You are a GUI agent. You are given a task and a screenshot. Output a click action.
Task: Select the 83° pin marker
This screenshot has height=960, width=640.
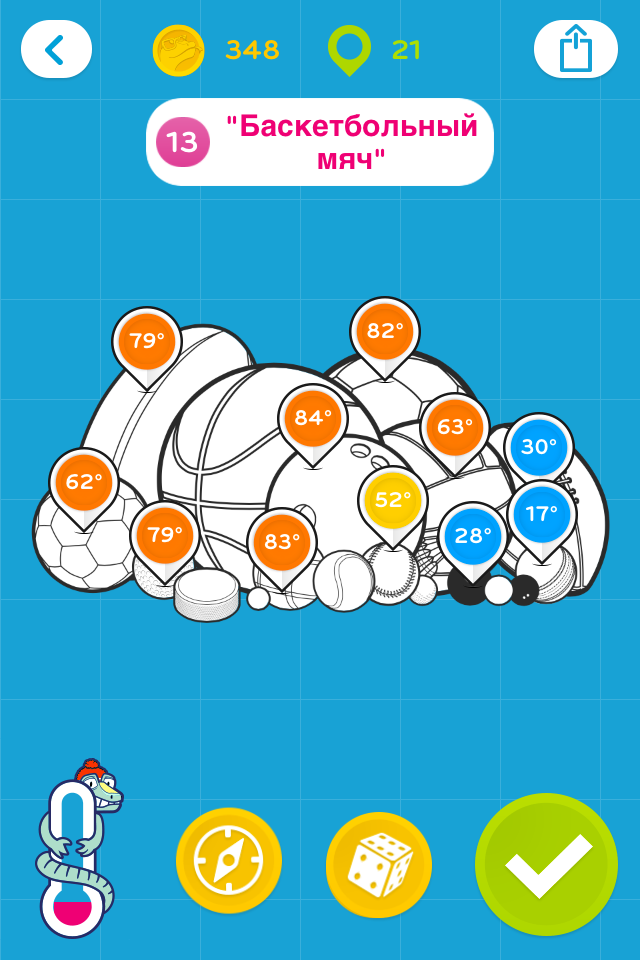coord(282,542)
